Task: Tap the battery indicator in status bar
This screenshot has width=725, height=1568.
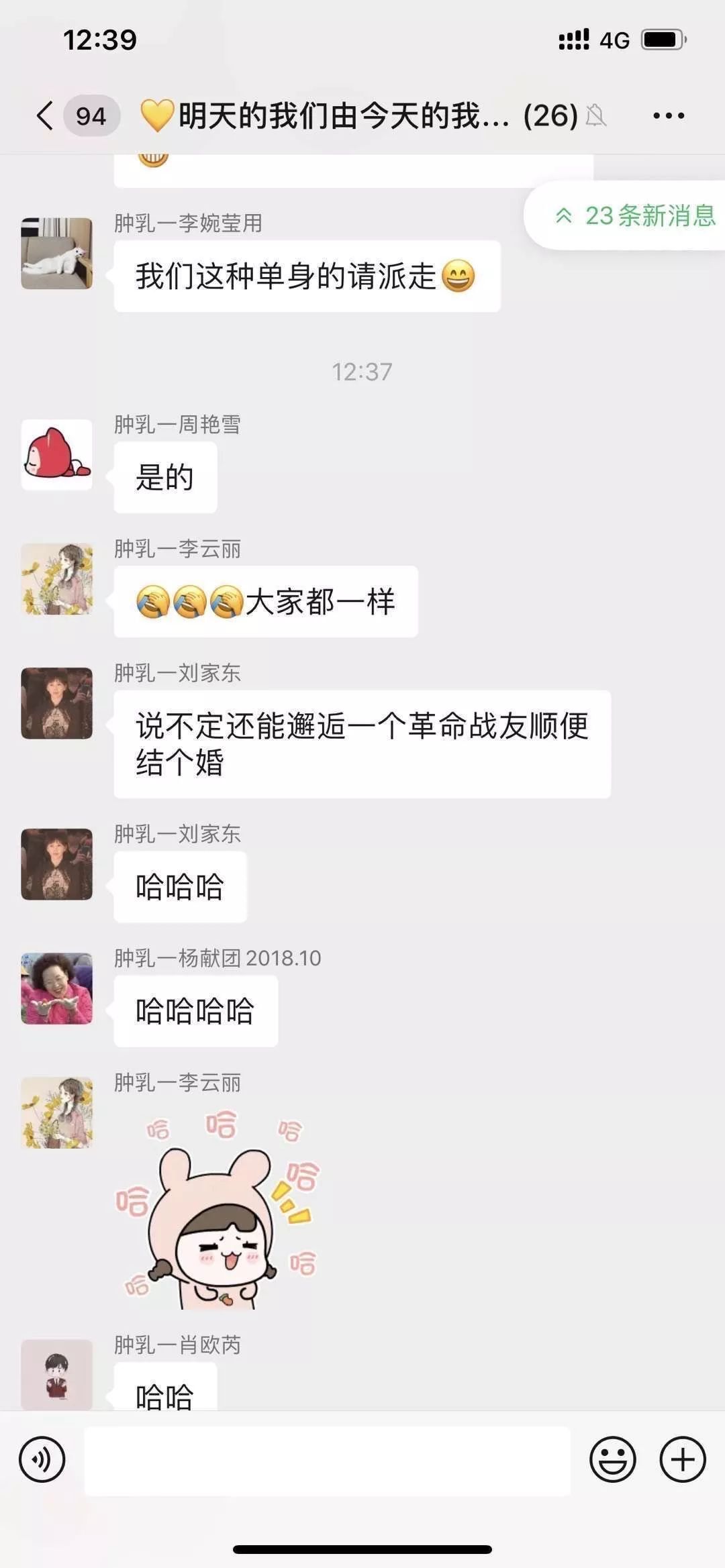Action: 661,40
